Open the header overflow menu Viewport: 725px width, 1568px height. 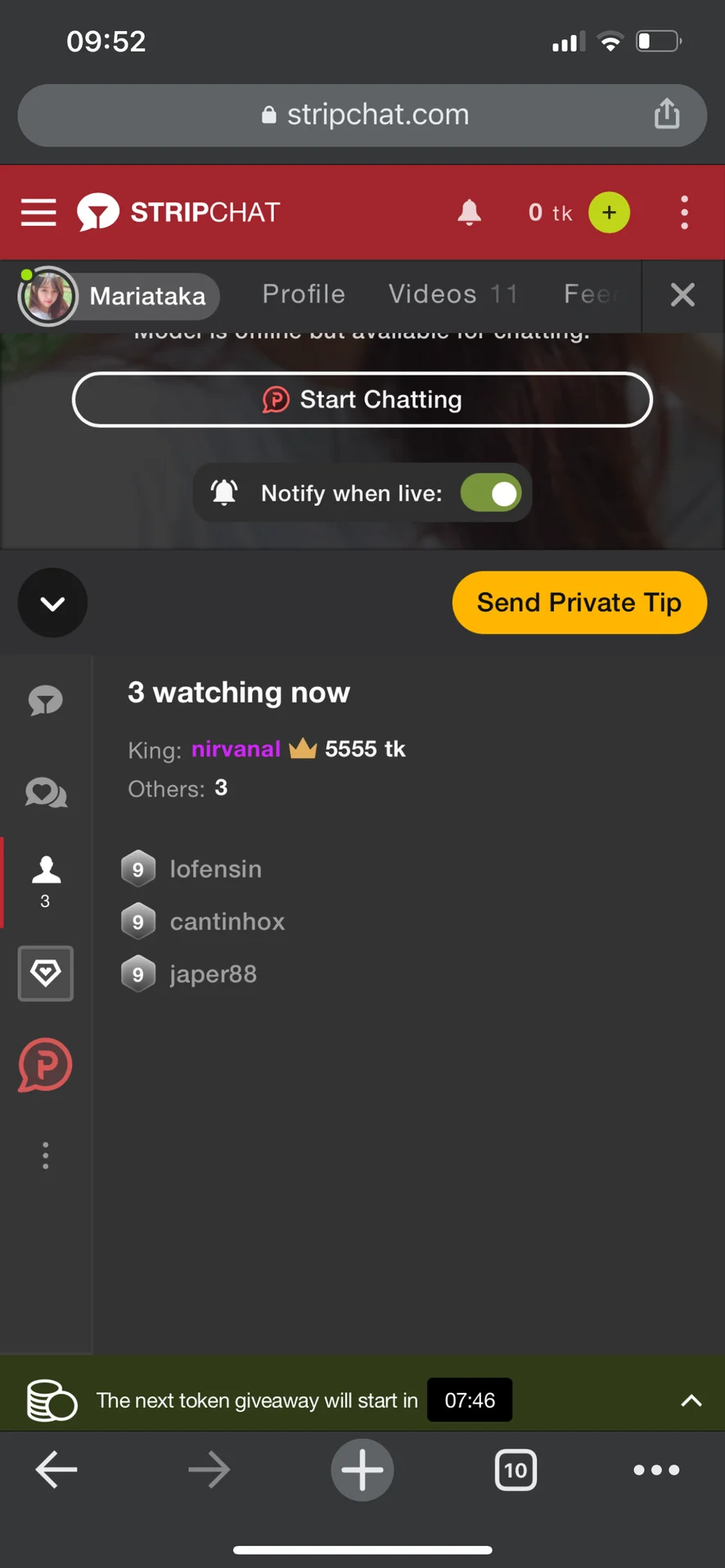pos(684,213)
